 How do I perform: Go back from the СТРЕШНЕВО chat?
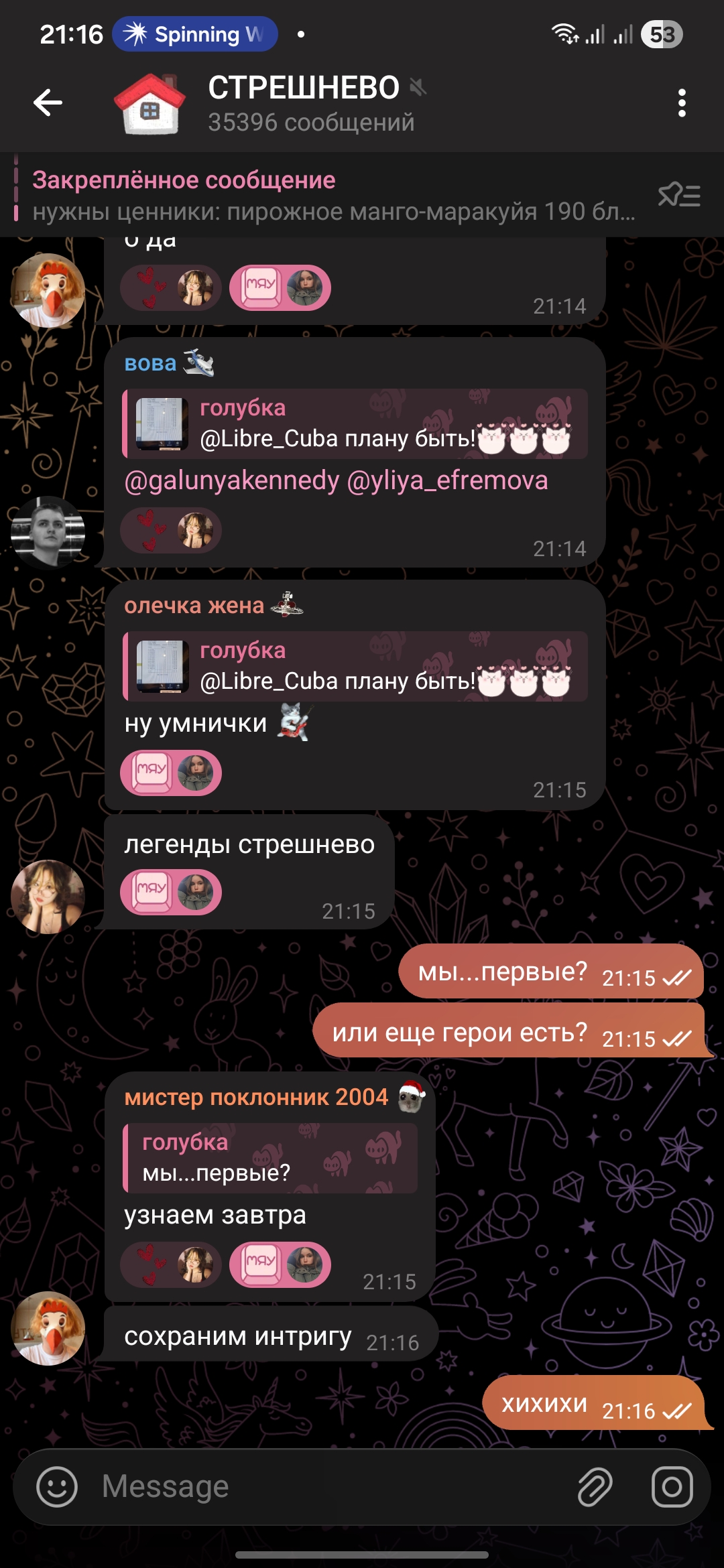click(48, 103)
